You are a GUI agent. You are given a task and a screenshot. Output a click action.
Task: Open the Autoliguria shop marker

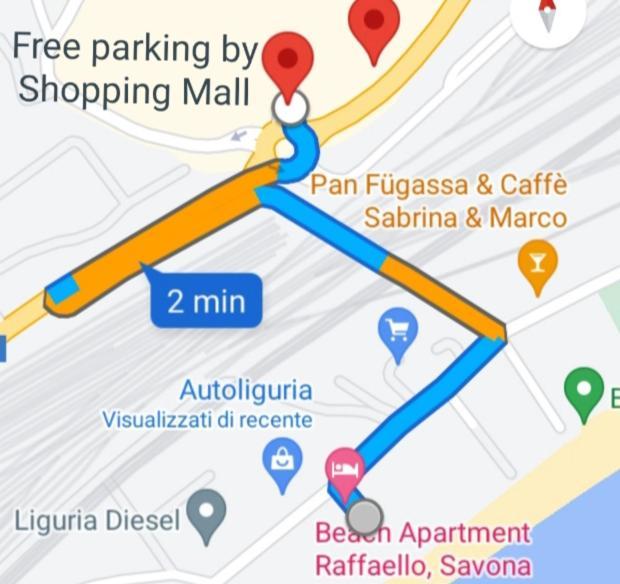click(282, 461)
